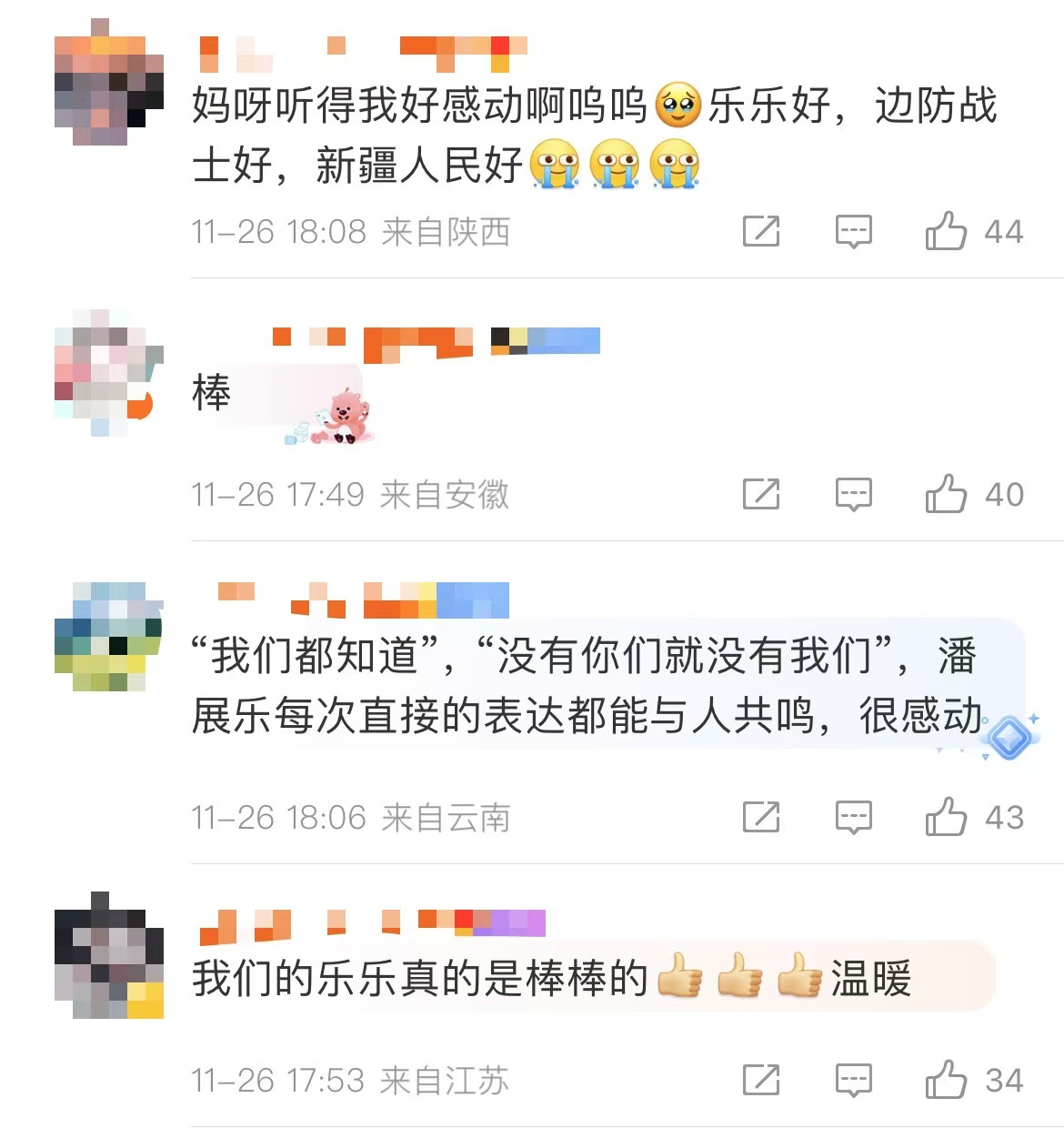Image resolution: width=1064 pixels, height=1128 pixels.
Task: Reply to the comment from 江苏
Action: (x=853, y=1080)
